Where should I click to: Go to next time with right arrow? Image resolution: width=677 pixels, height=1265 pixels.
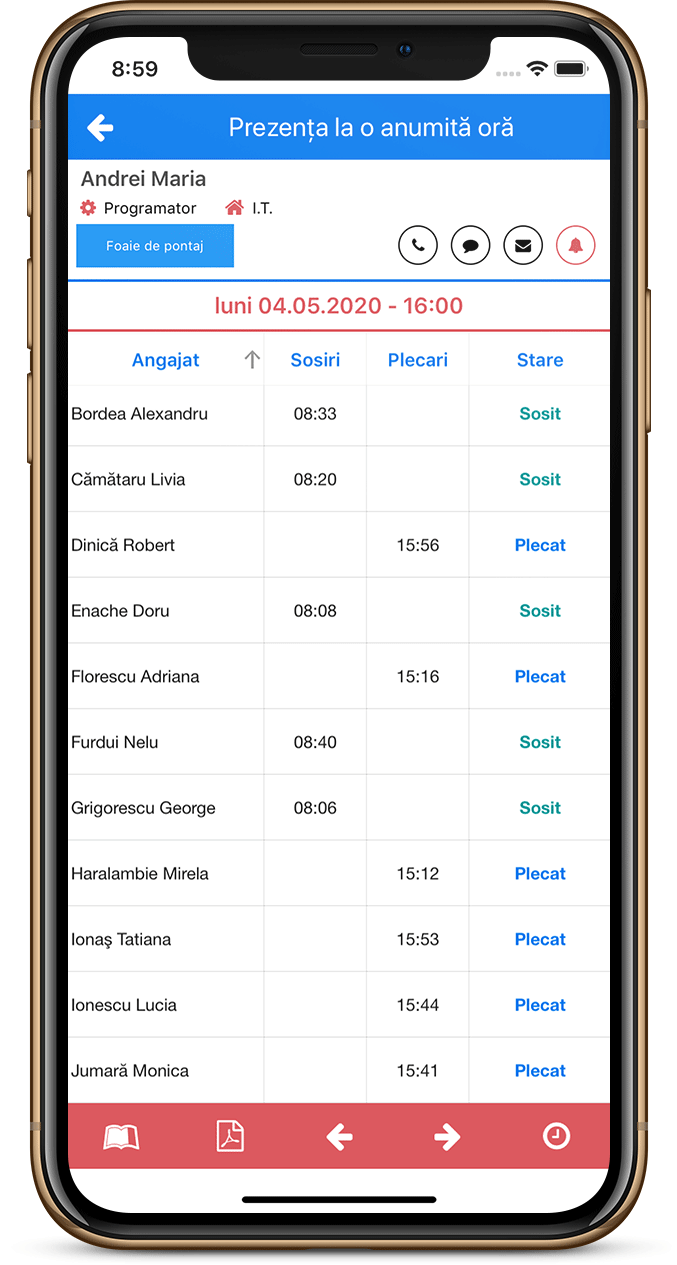(447, 1136)
